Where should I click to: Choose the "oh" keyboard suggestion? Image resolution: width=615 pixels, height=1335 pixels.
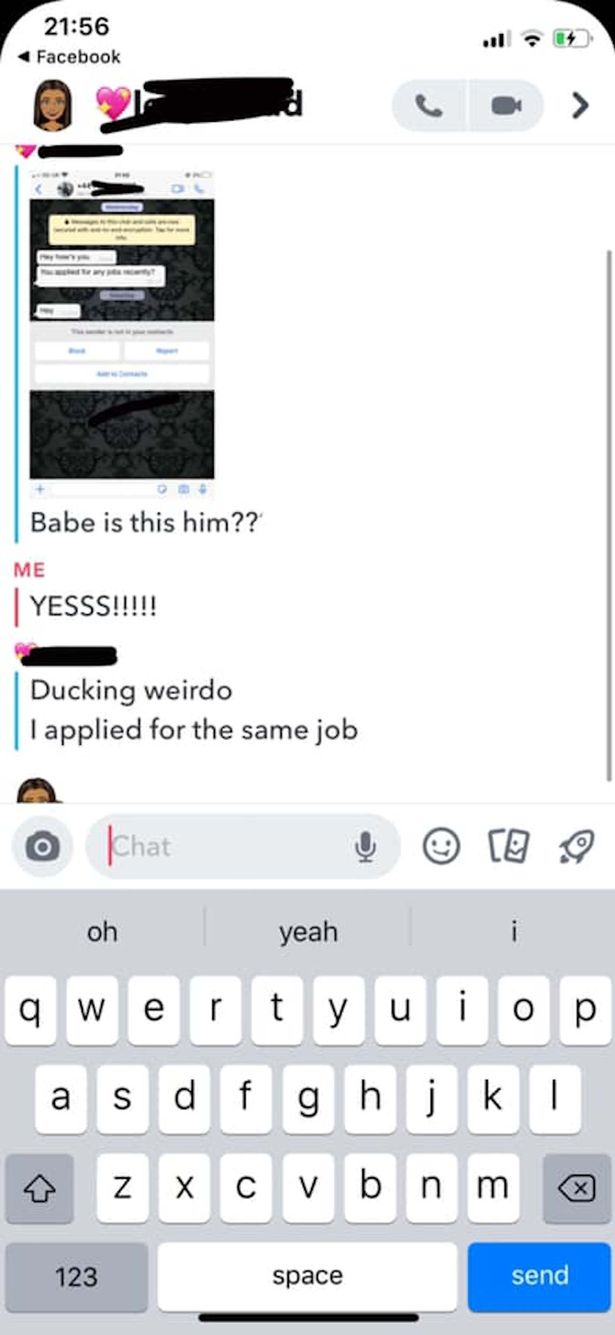102,932
